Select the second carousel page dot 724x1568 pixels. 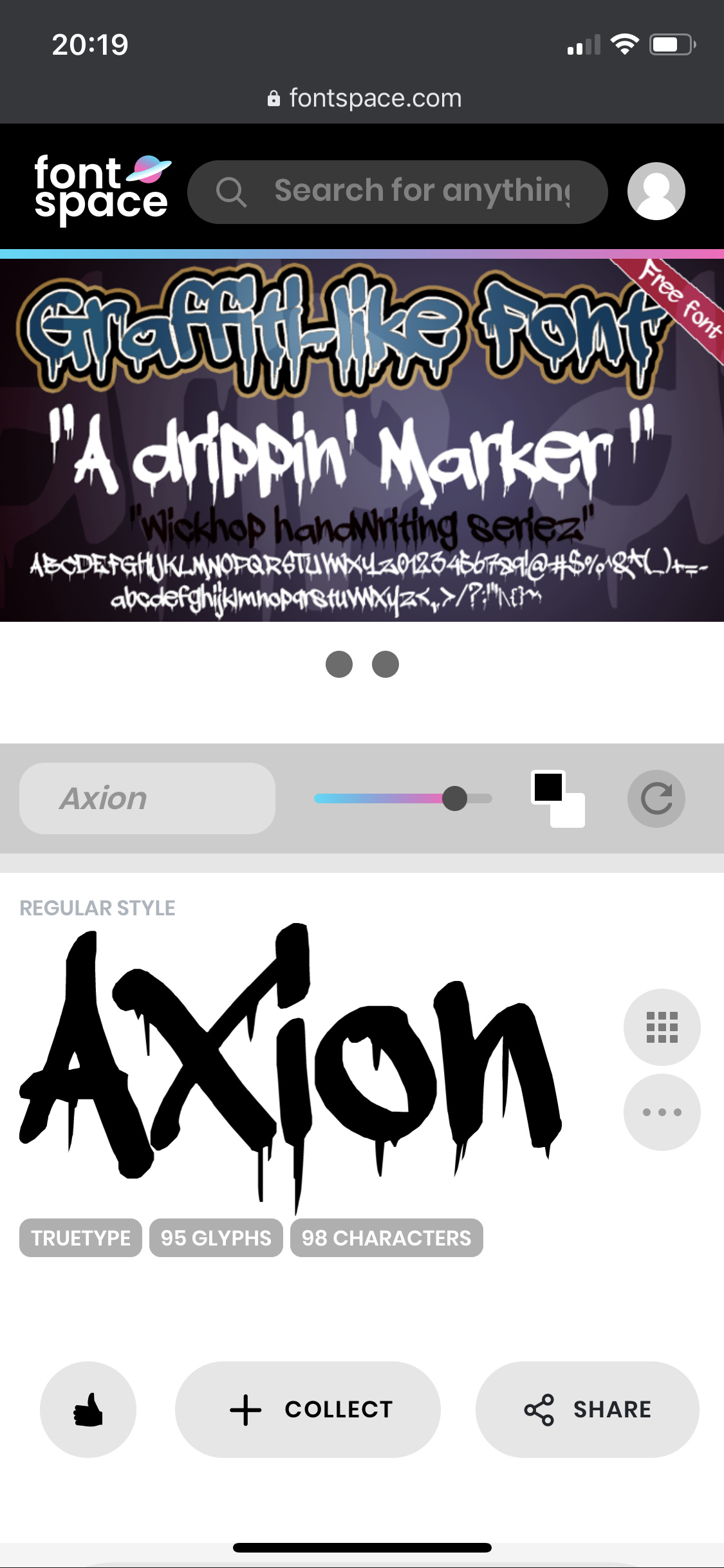385,664
